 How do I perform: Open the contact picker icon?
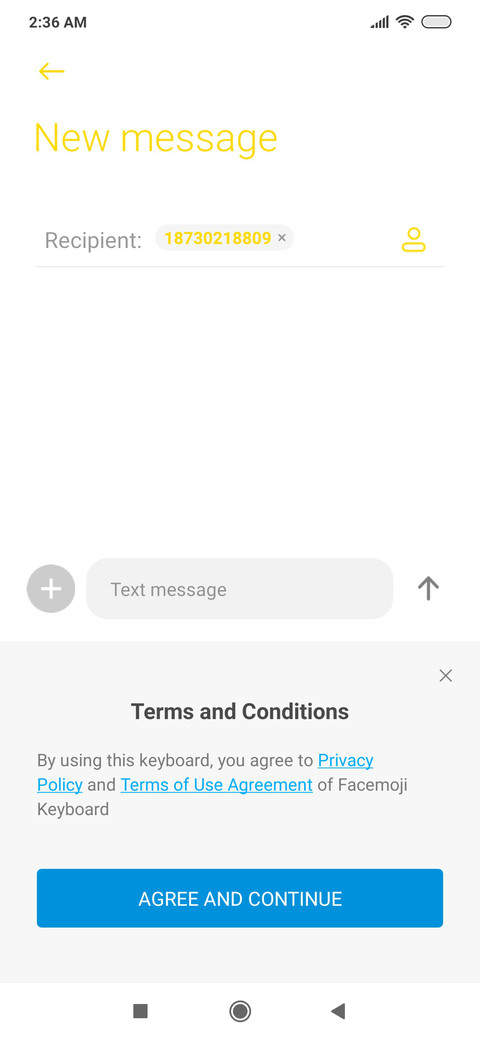[x=414, y=239]
